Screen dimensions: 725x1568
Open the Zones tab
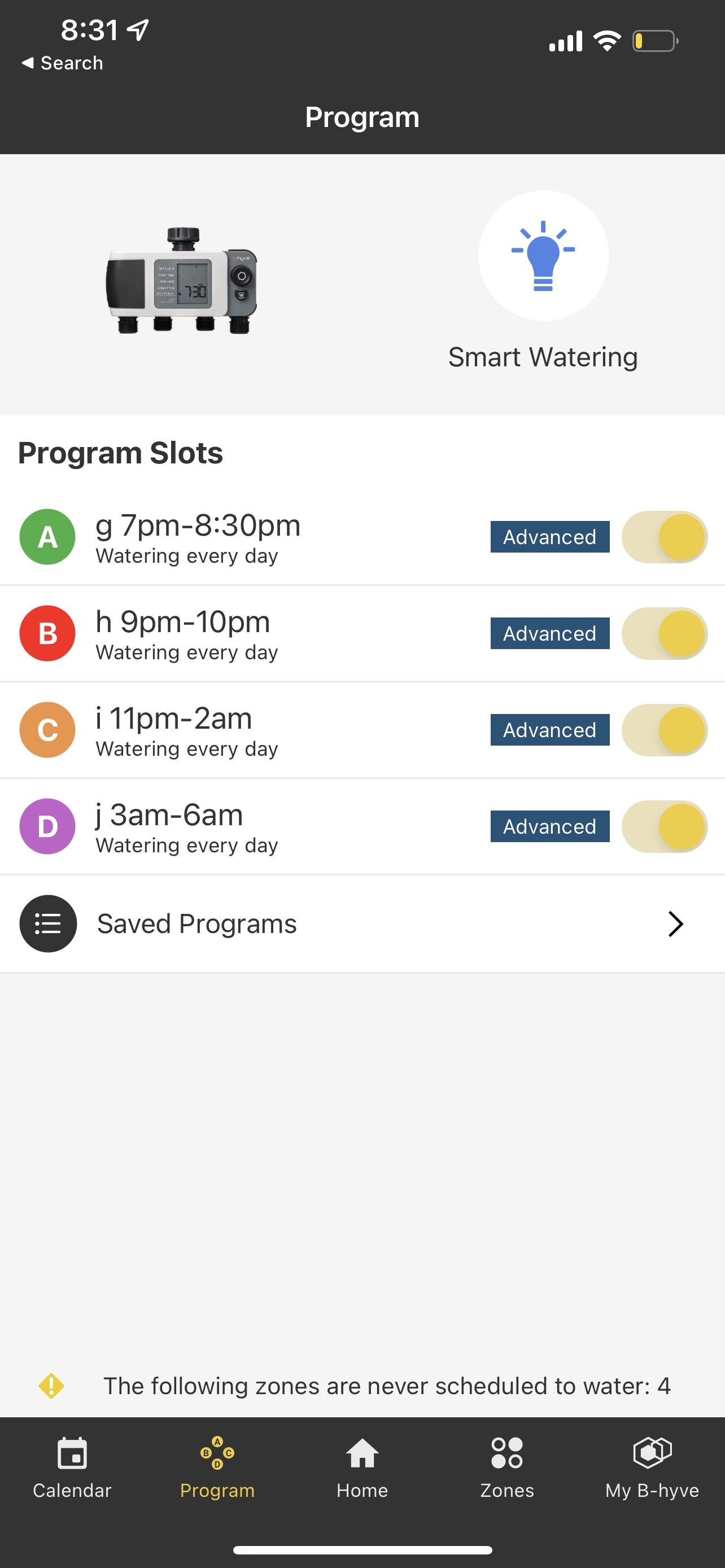(507, 1468)
